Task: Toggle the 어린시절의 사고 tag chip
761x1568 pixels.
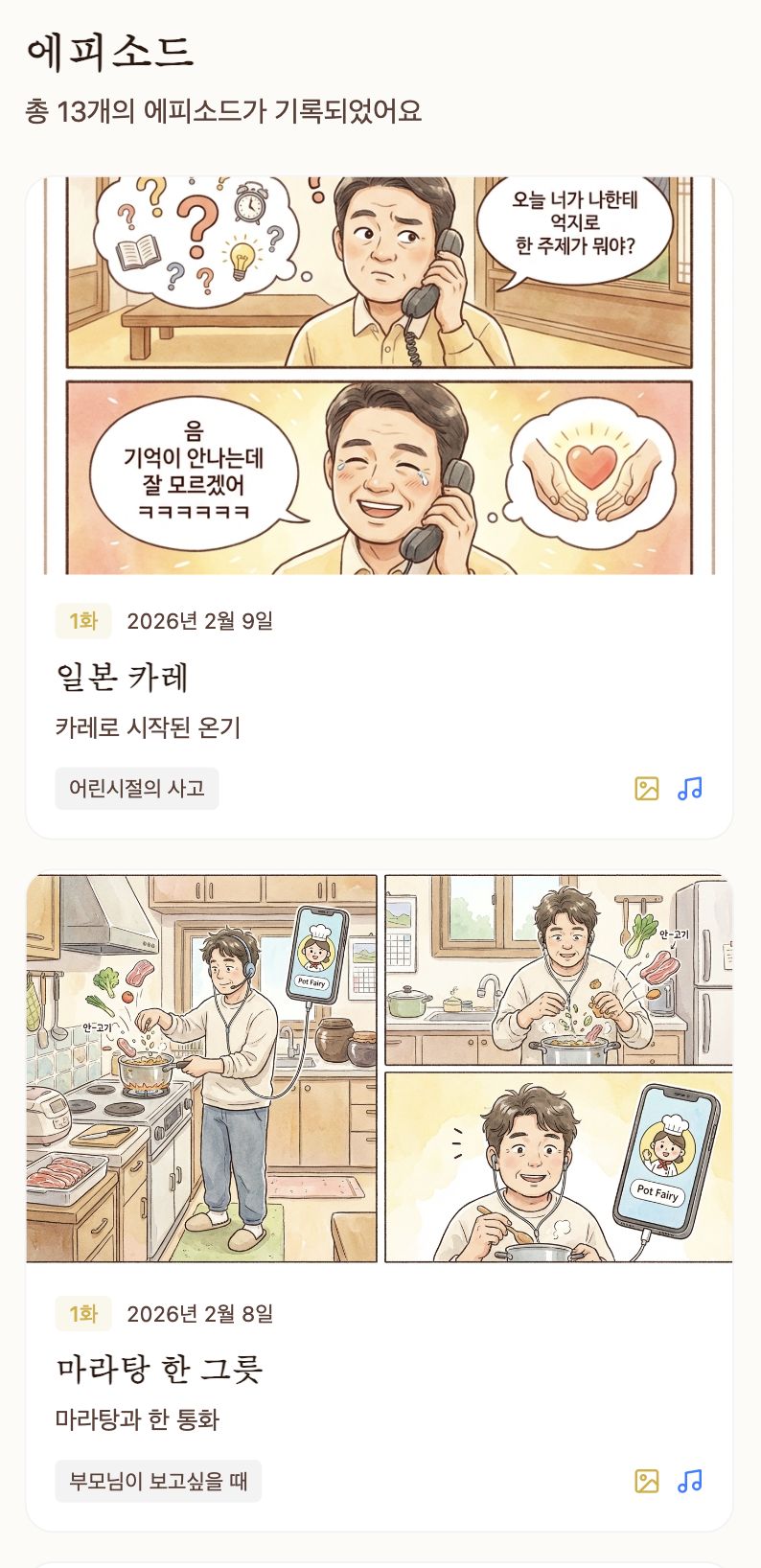Action: (x=136, y=788)
